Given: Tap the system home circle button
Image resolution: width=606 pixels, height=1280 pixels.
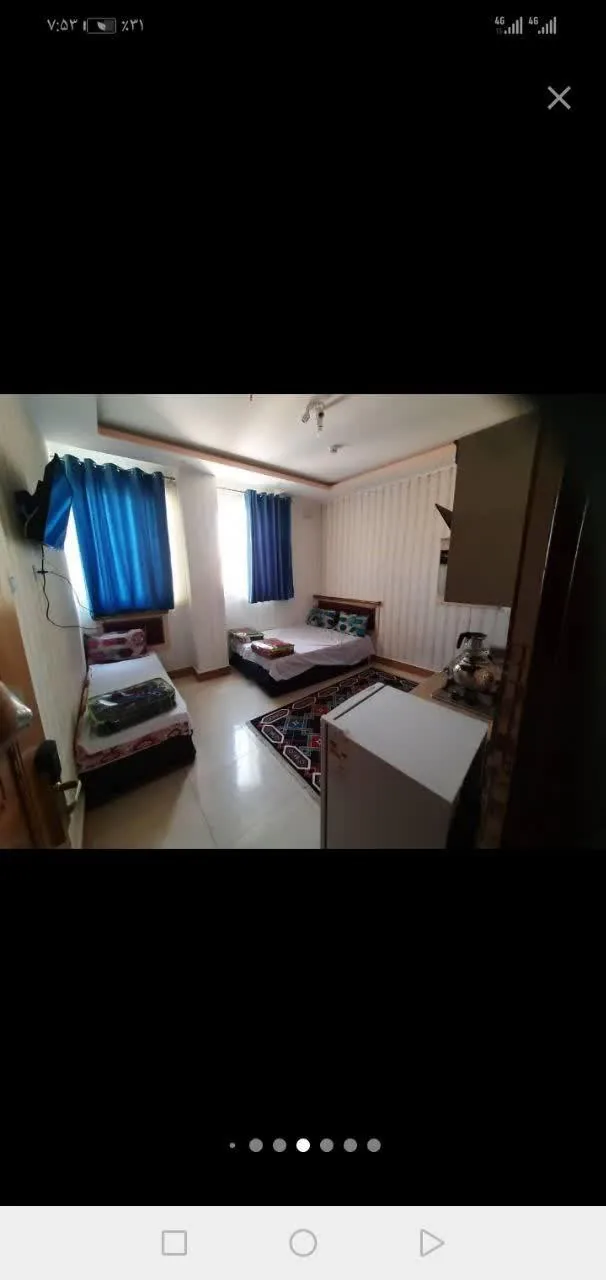Looking at the screenshot, I should pyautogui.click(x=303, y=1243).
